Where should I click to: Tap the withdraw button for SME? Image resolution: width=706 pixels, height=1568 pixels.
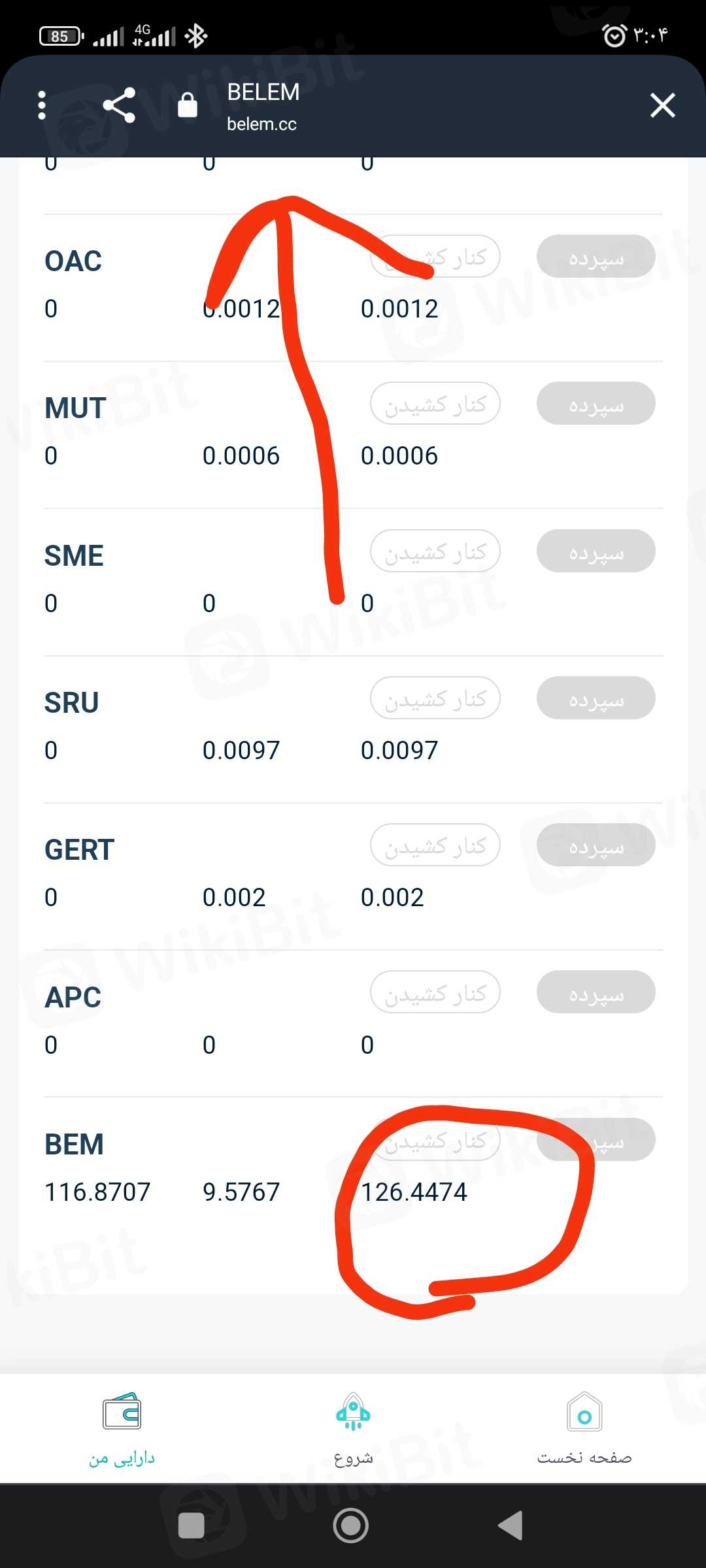tap(435, 551)
